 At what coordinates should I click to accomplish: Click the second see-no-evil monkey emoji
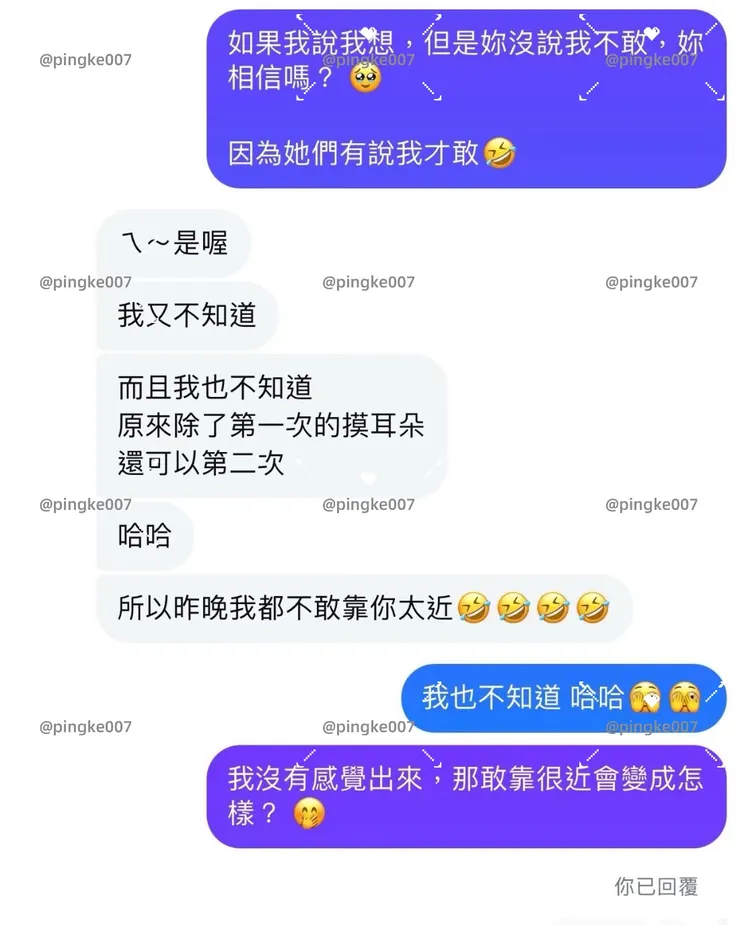(685, 699)
